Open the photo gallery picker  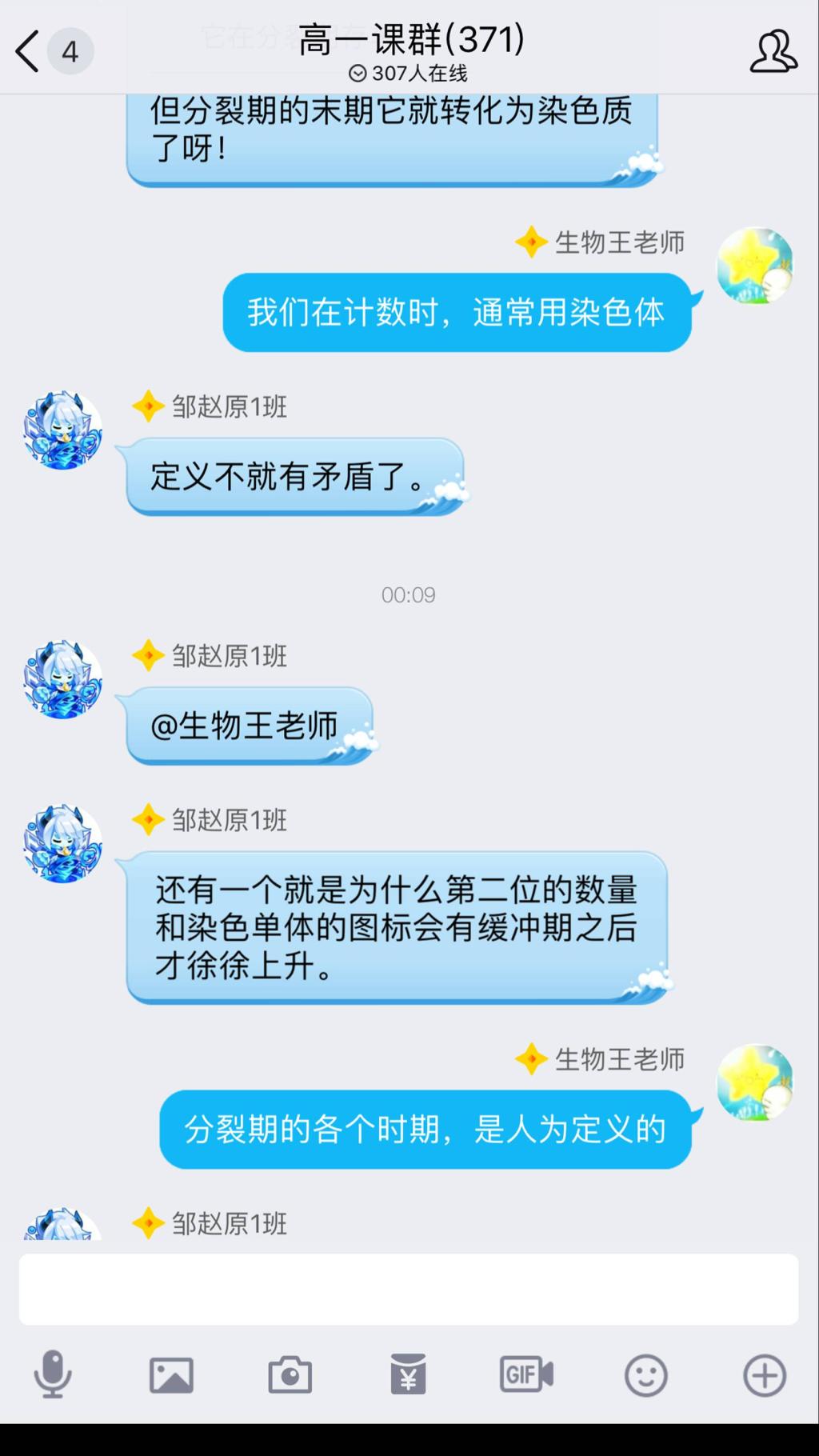click(171, 1375)
